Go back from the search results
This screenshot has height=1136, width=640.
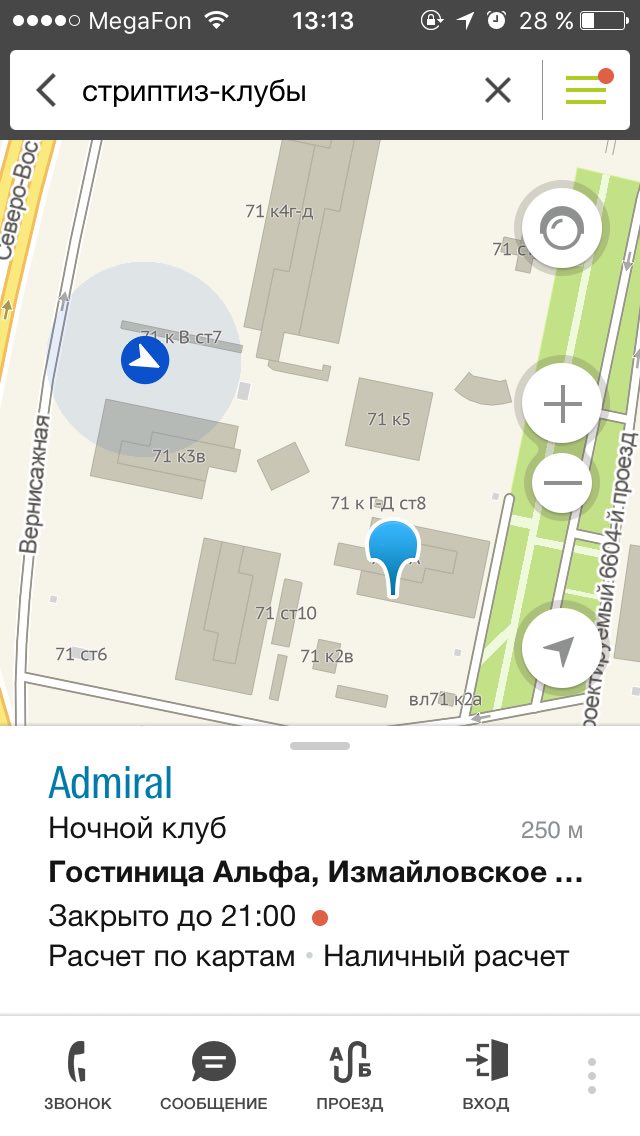pos(45,91)
